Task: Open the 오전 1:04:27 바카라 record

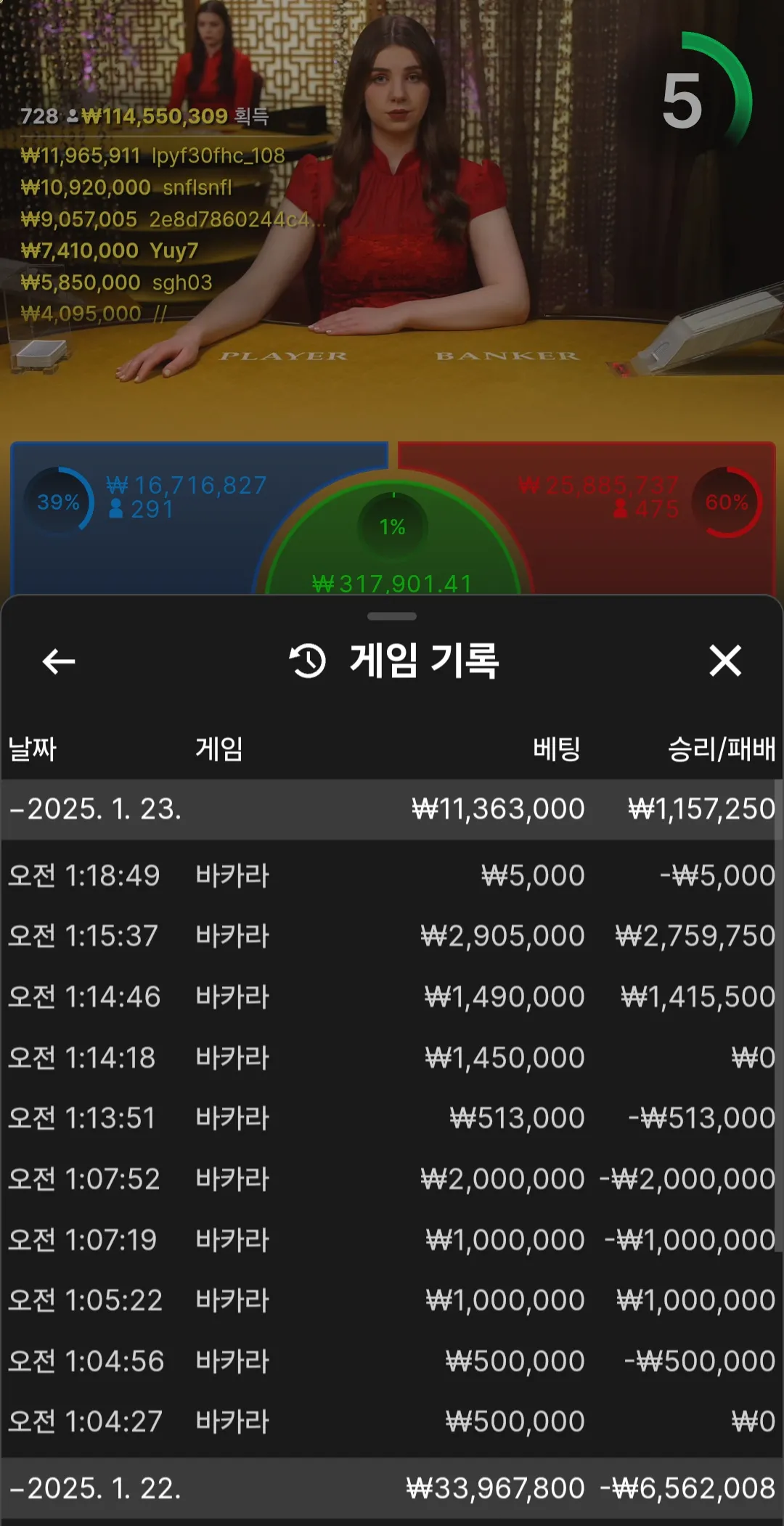Action: pyautogui.click(x=391, y=1421)
